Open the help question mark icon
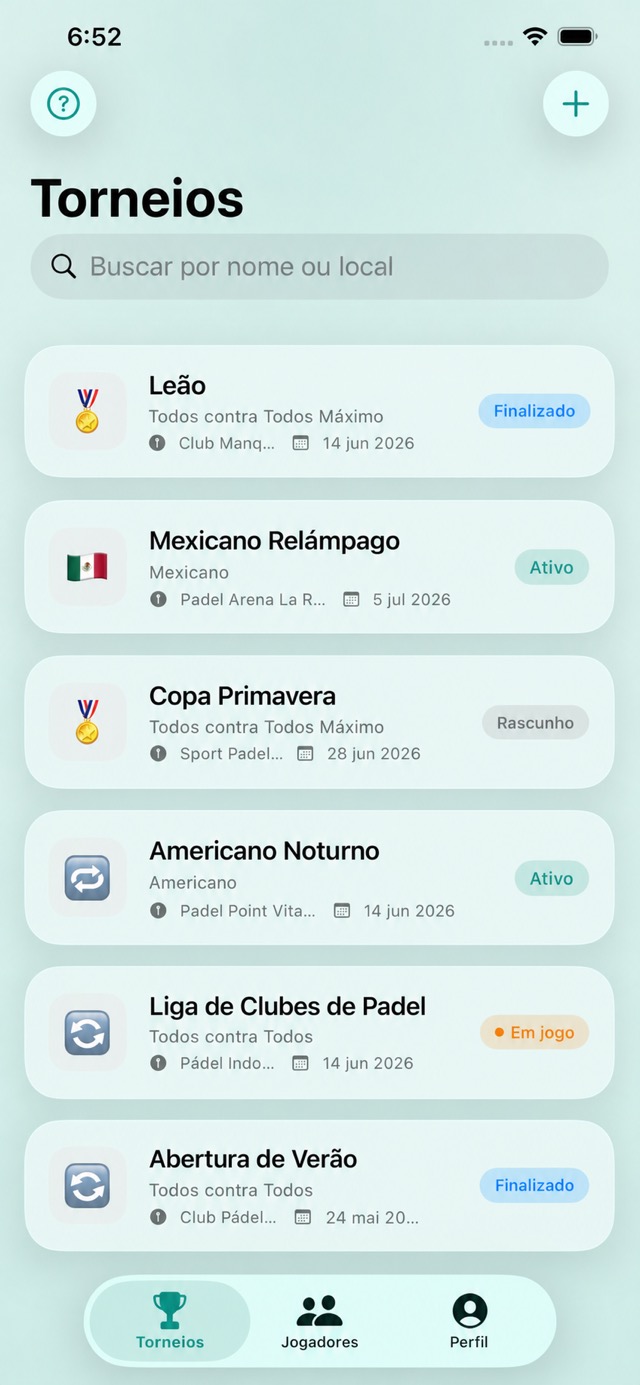The width and height of the screenshot is (640, 1385). [64, 103]
